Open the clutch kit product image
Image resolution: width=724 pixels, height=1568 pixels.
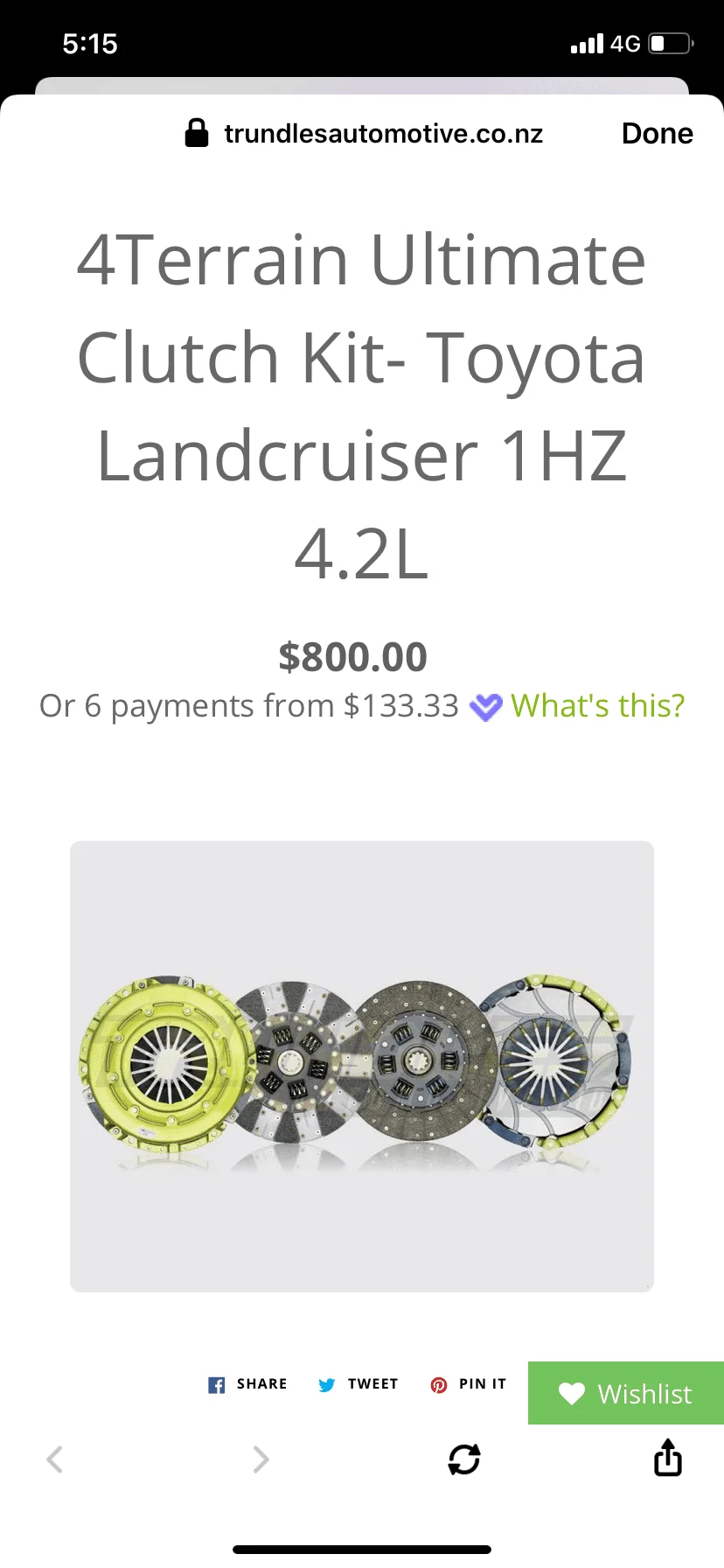point(361,1066)
